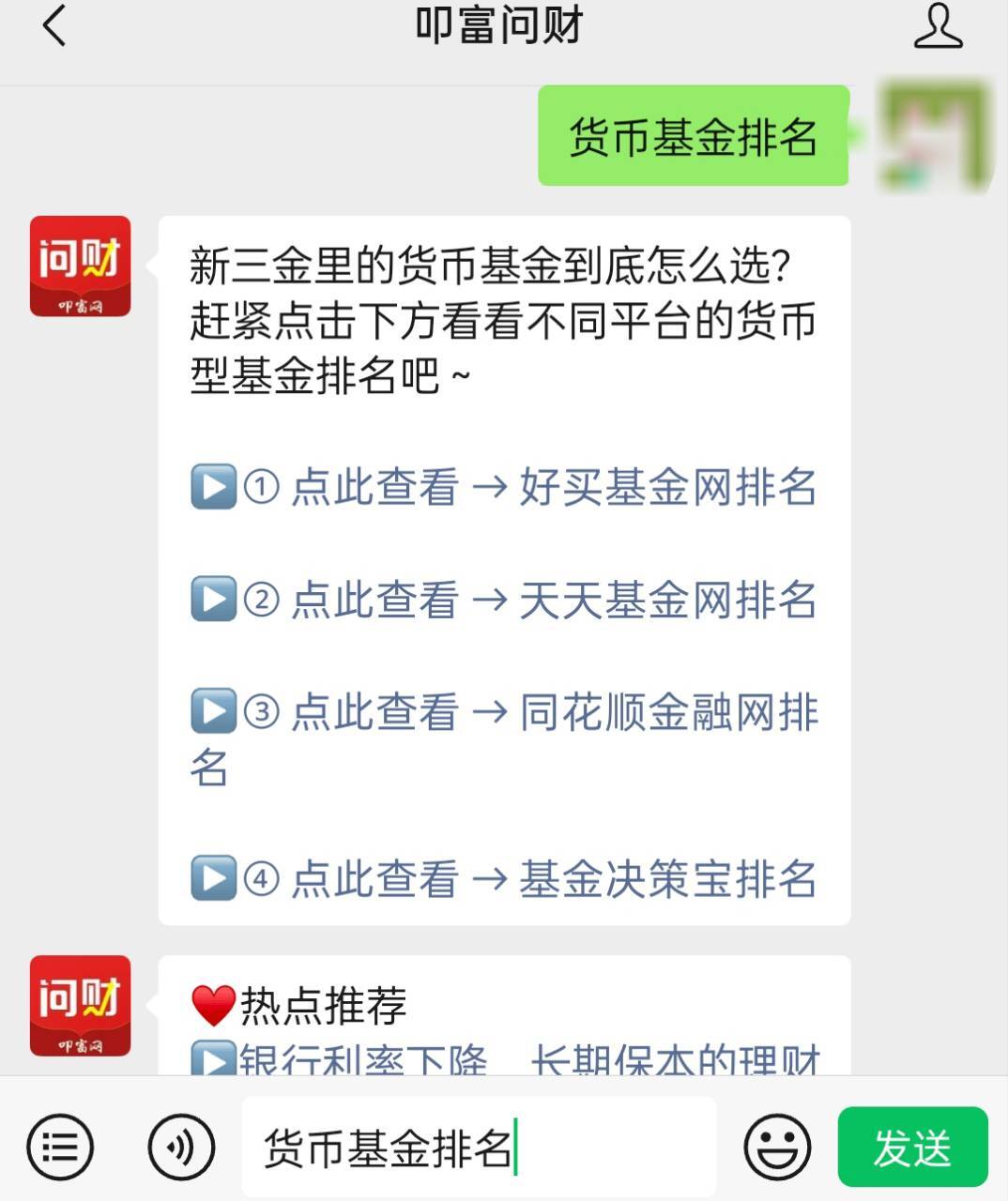Switch to voice input
The width and height of the screenshot is (1008, 1201).
(181, 1147)
